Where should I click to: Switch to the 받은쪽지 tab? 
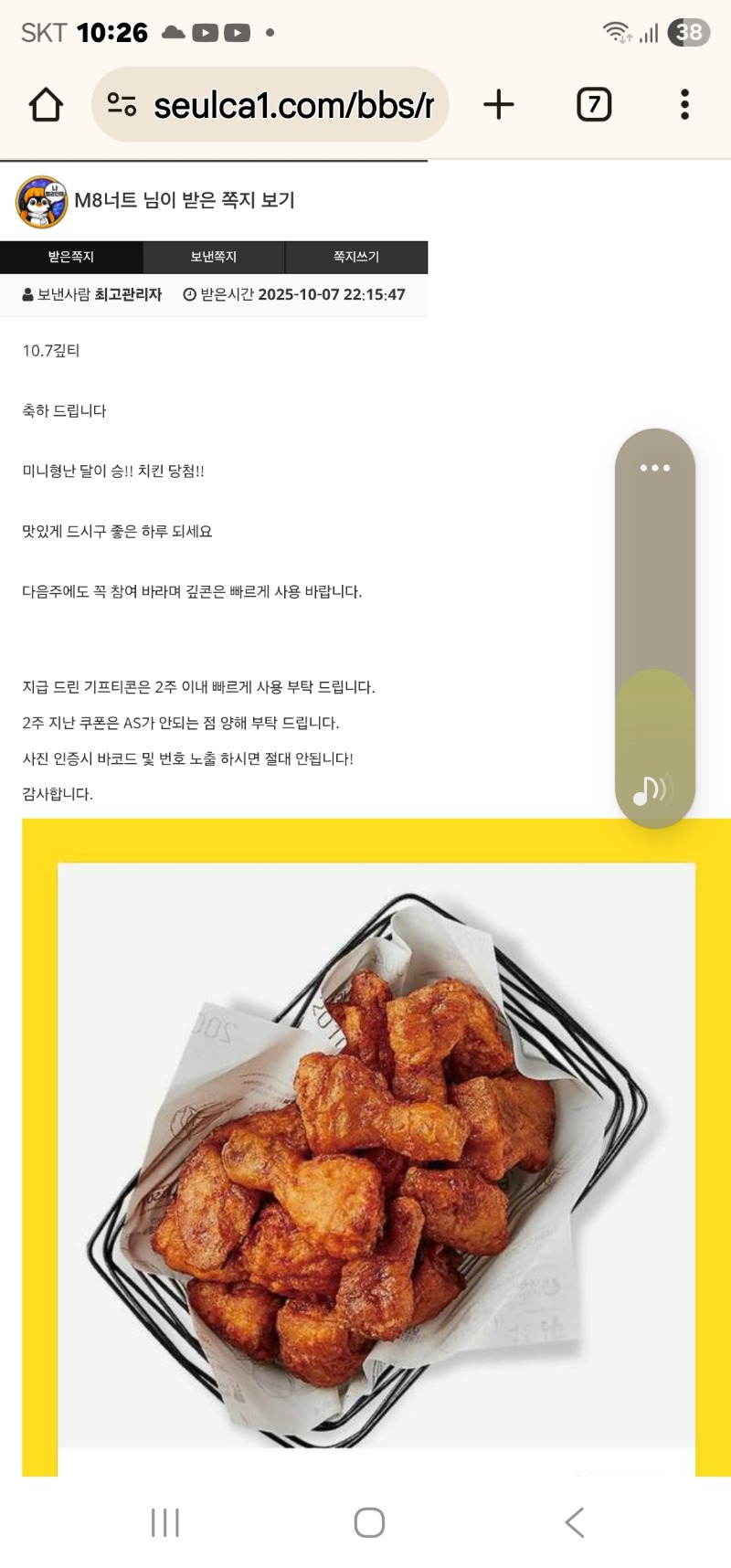(71, 257)
